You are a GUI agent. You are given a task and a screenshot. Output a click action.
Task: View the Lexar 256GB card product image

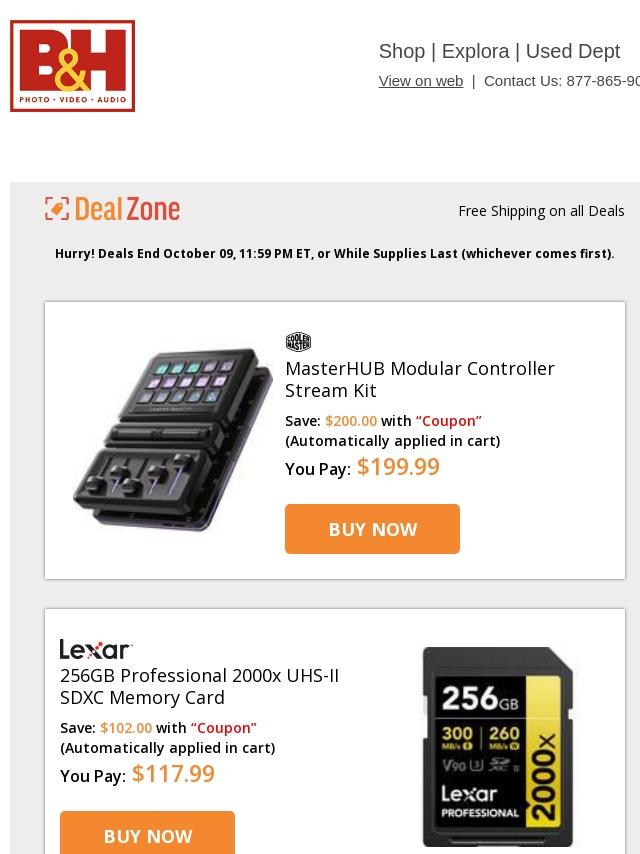click(x=498, y=746)
